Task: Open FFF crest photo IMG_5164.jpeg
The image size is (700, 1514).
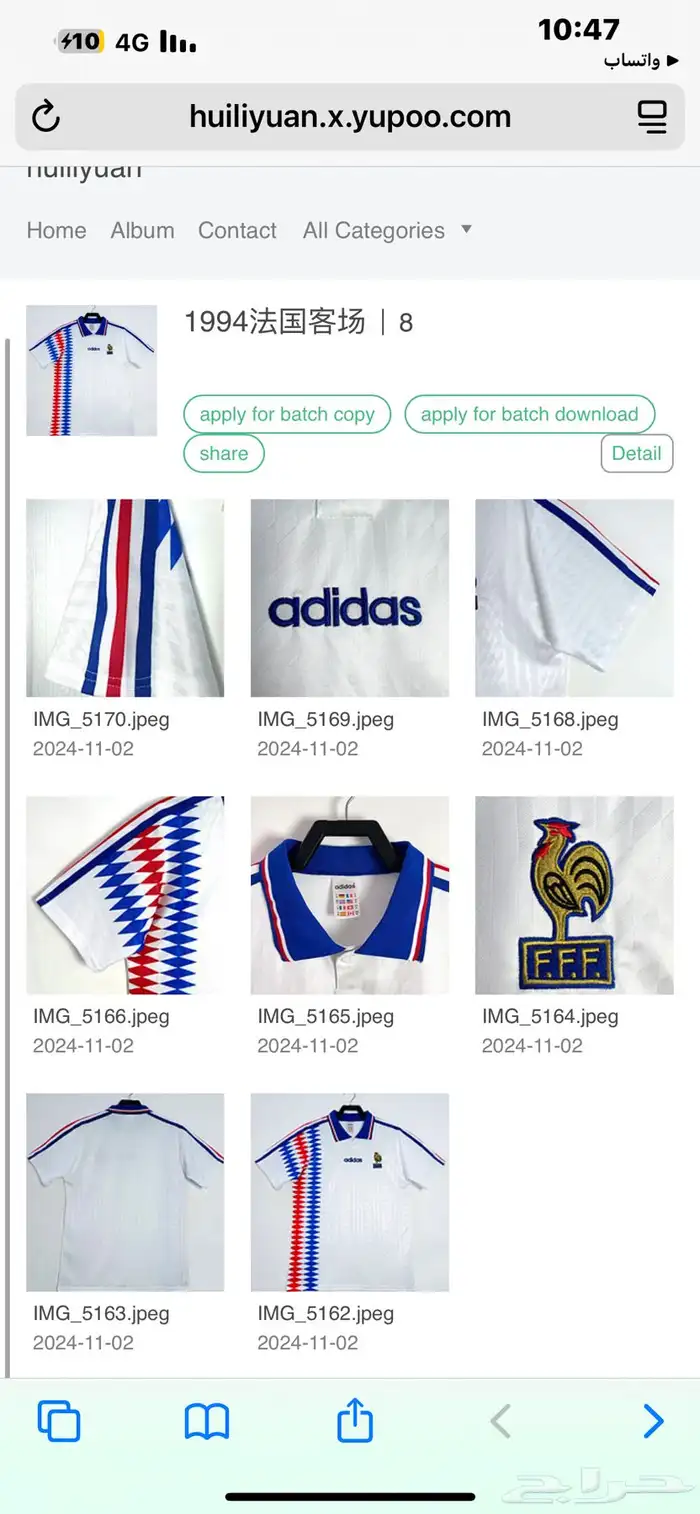Action: click(574, 895)
